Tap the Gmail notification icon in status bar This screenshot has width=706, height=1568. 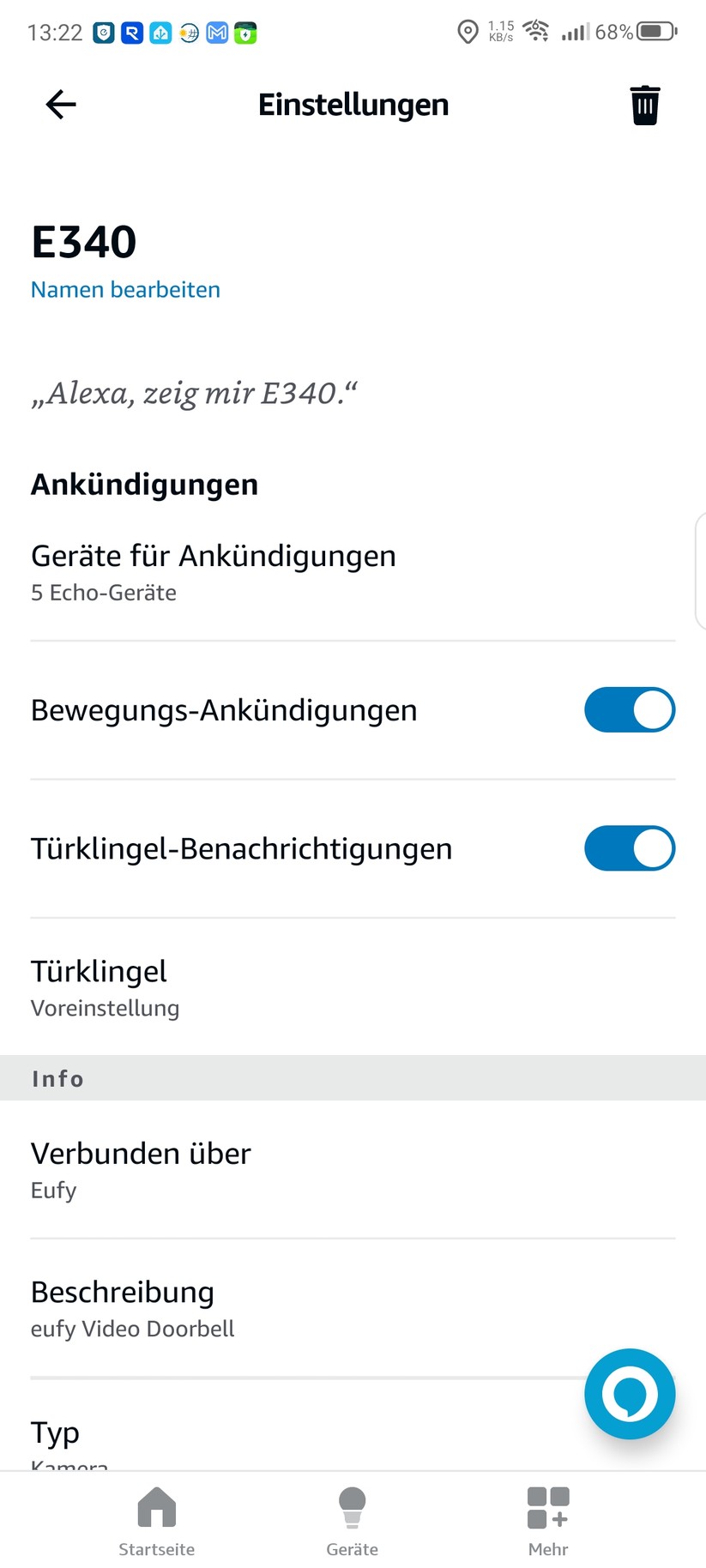pos(217,33)
